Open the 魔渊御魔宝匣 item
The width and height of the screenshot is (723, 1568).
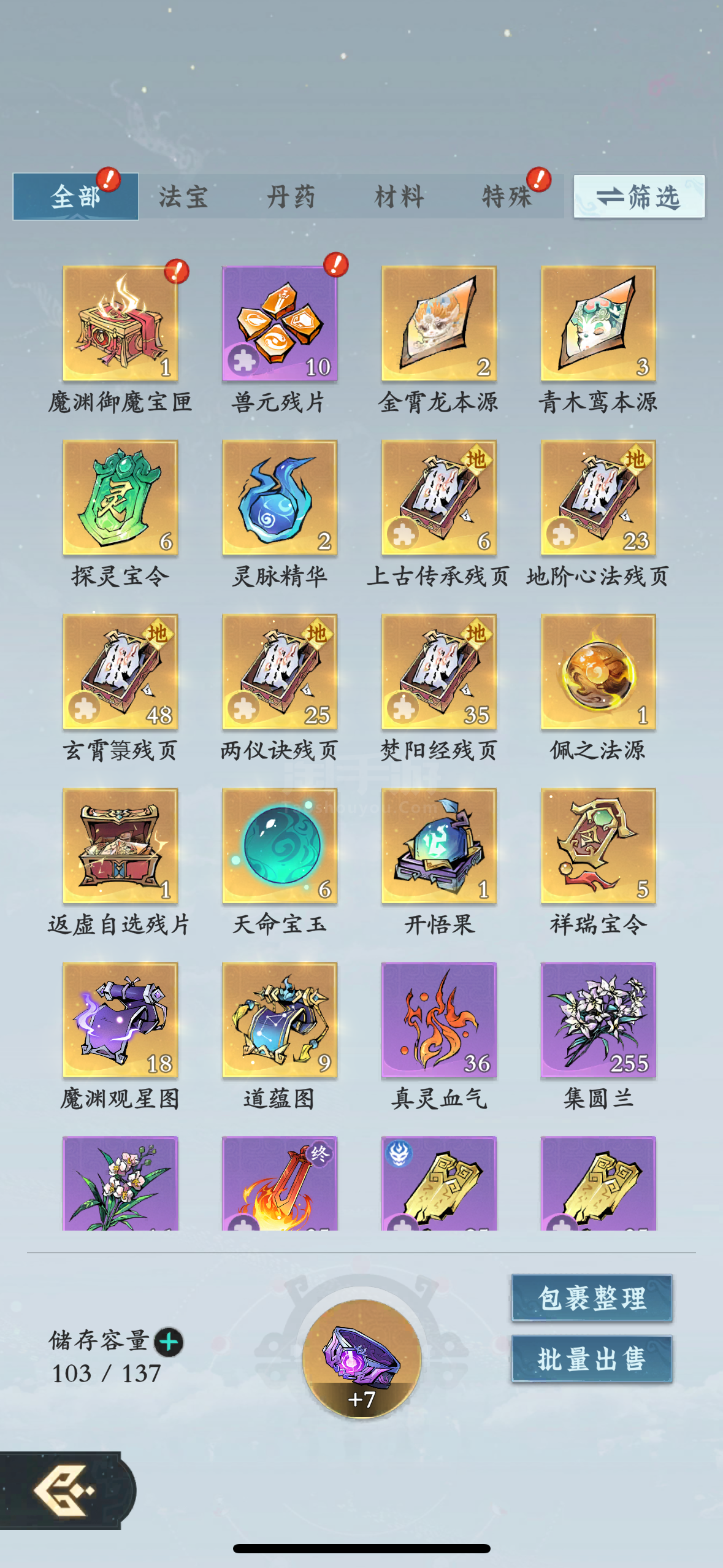click(120, 323)
